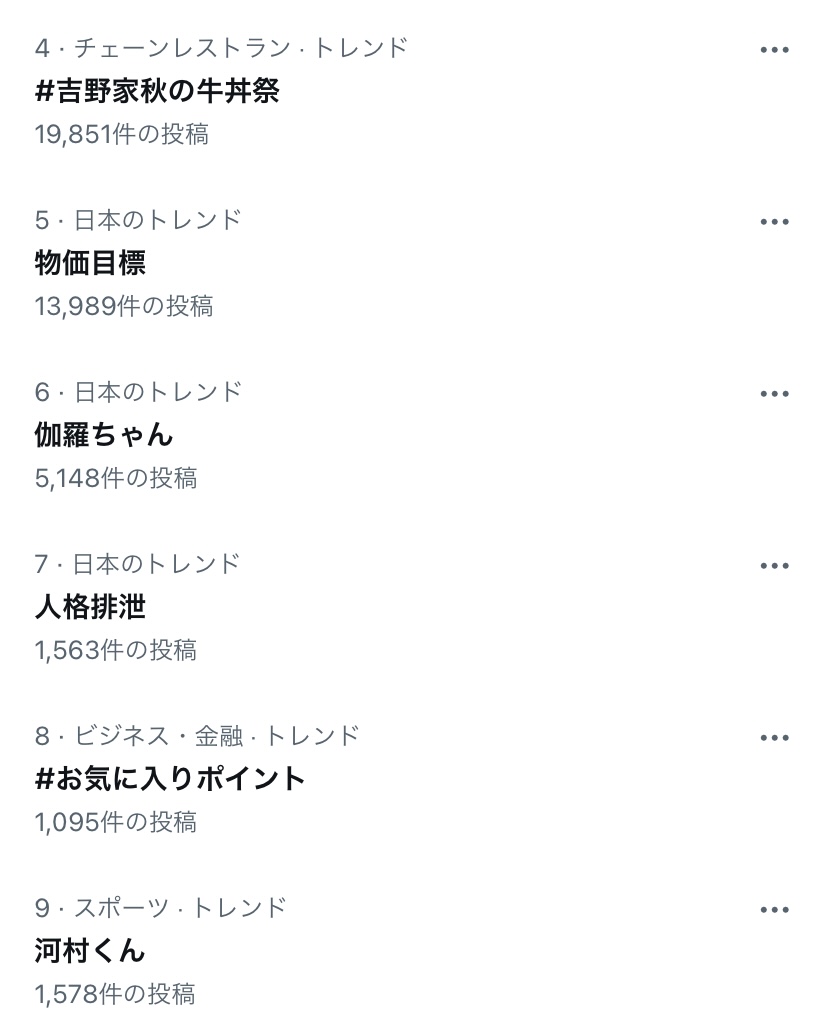This screenshot has width=828, height=1036.
Task: Show more options for 伽羅ちゃん
Action: [774, 394]
